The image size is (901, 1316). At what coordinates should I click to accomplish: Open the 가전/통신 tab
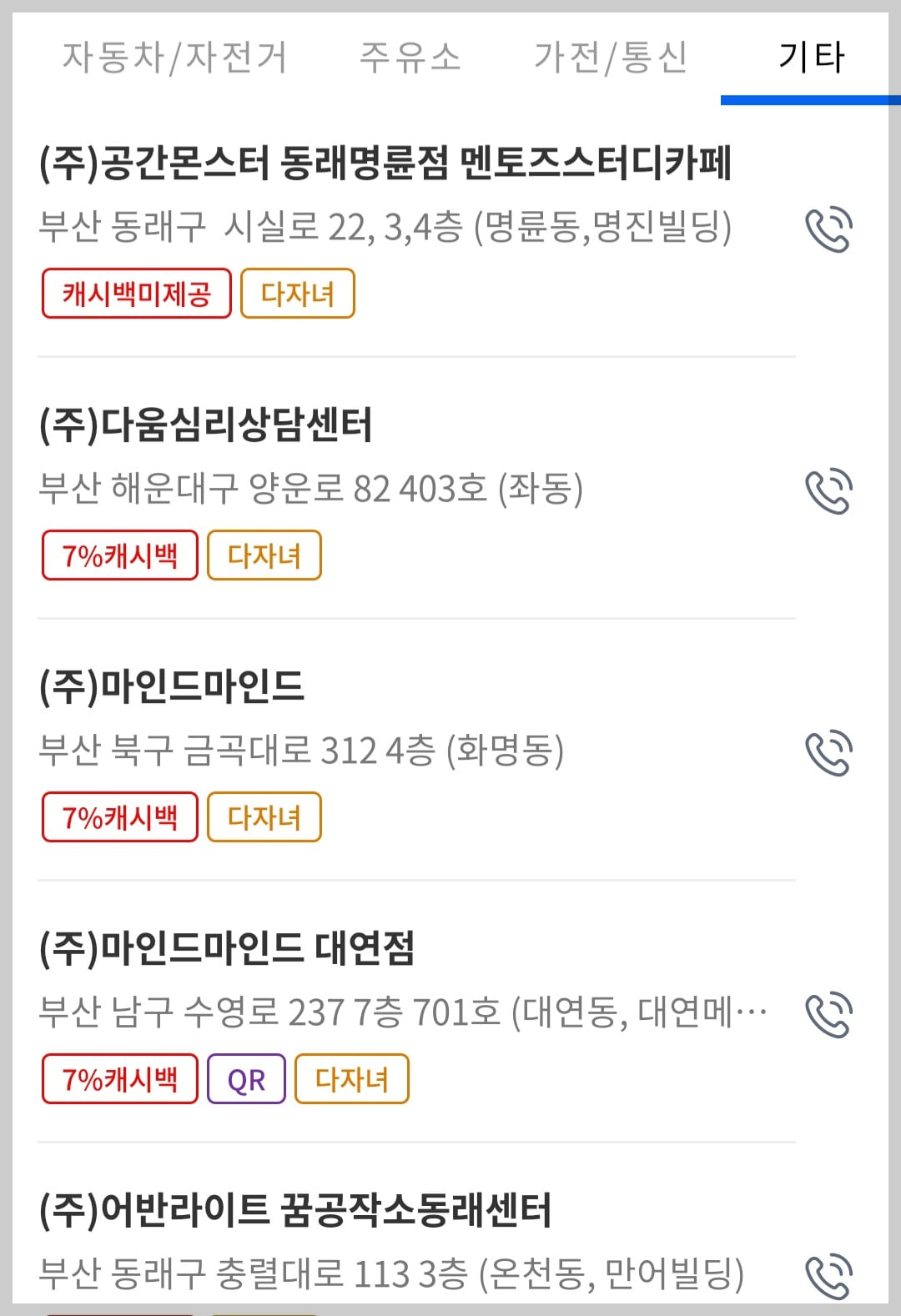click(x=612, y=58)
